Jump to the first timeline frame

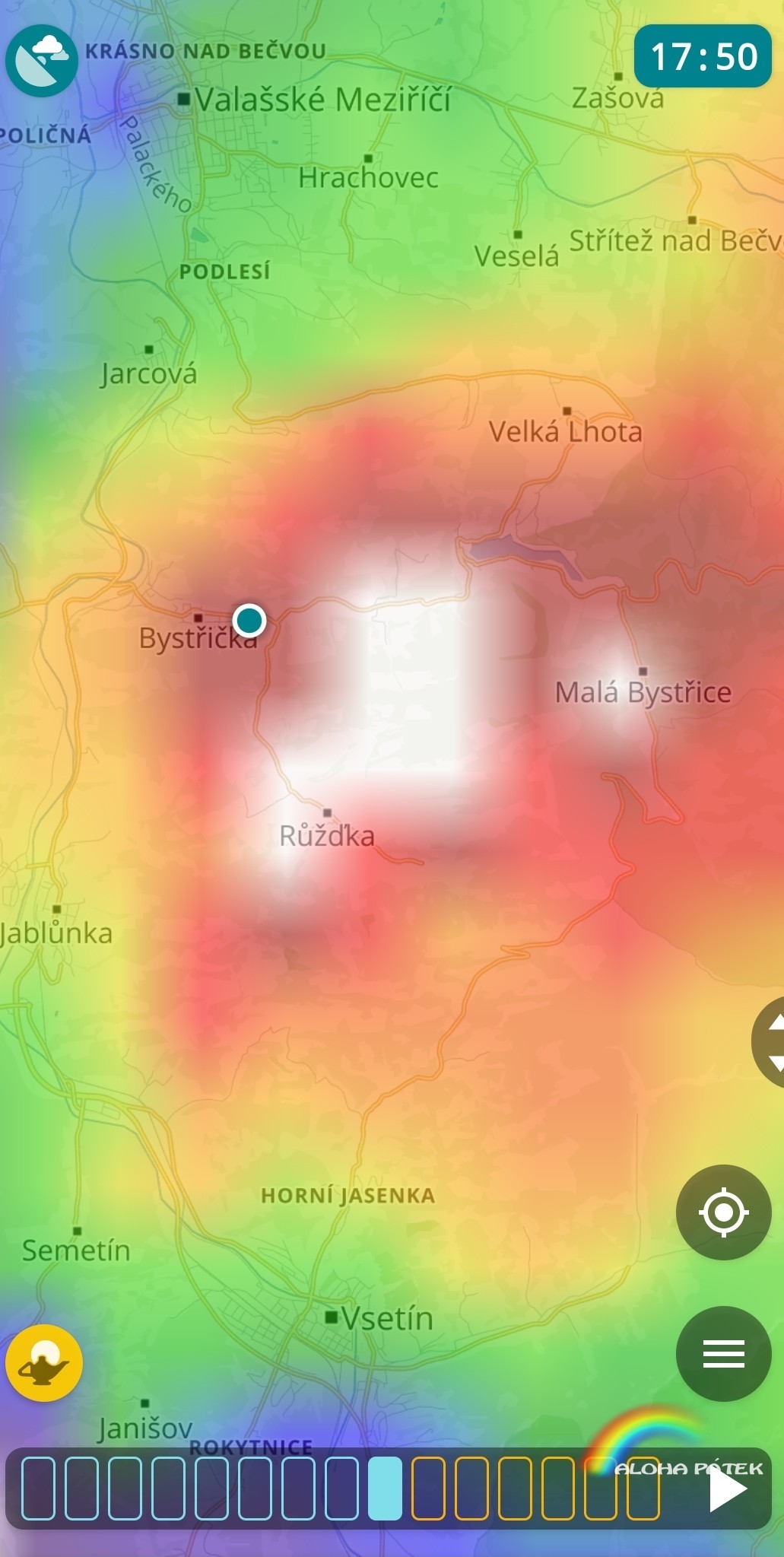click(38, 1489)
